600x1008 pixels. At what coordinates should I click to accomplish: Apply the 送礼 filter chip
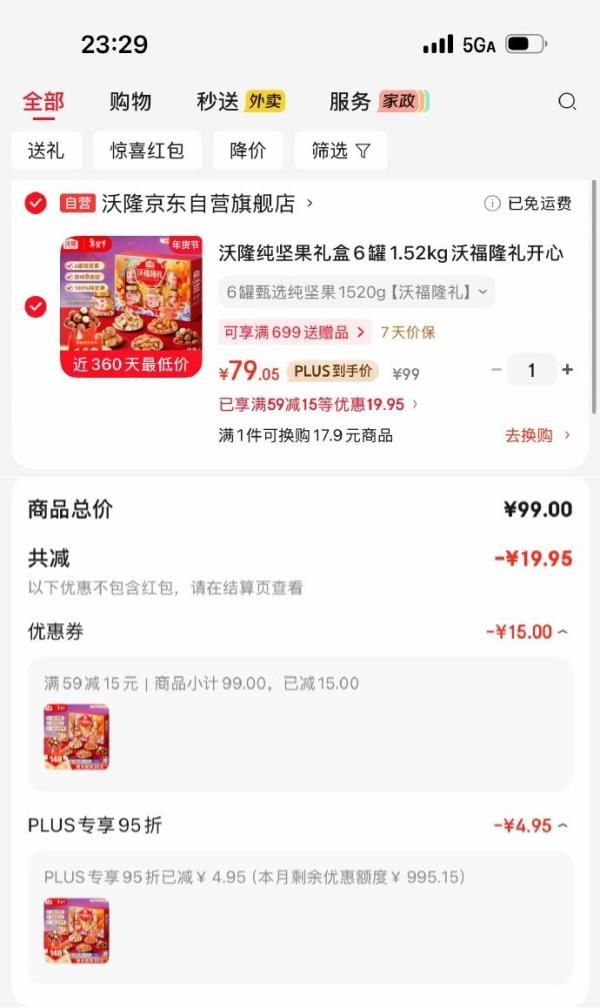[46, 151]
